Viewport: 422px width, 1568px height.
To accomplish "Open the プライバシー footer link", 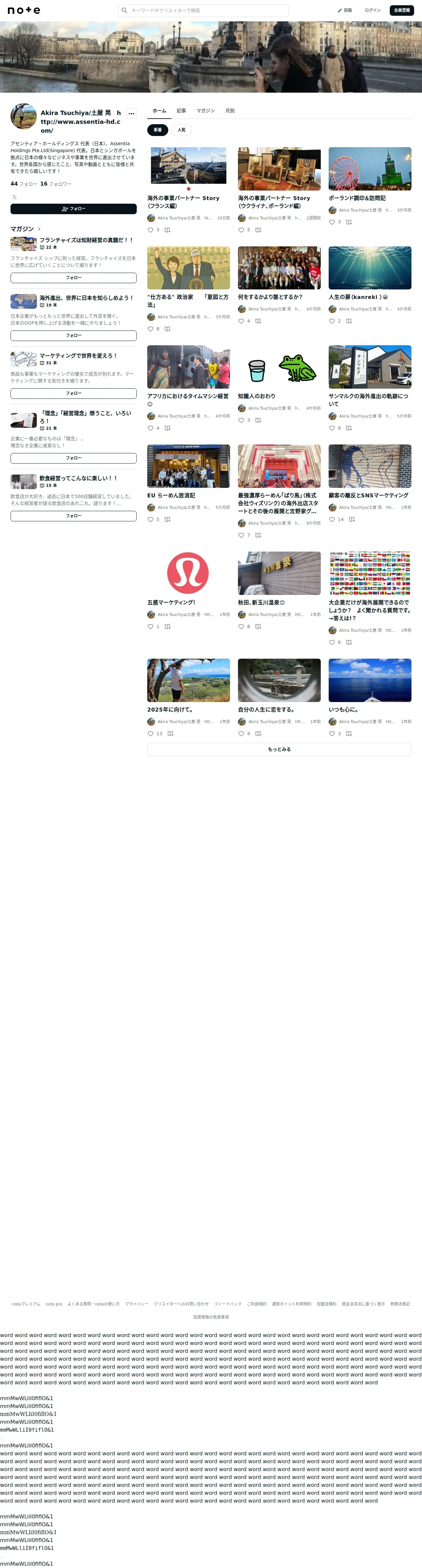I will click(137, 1304).
